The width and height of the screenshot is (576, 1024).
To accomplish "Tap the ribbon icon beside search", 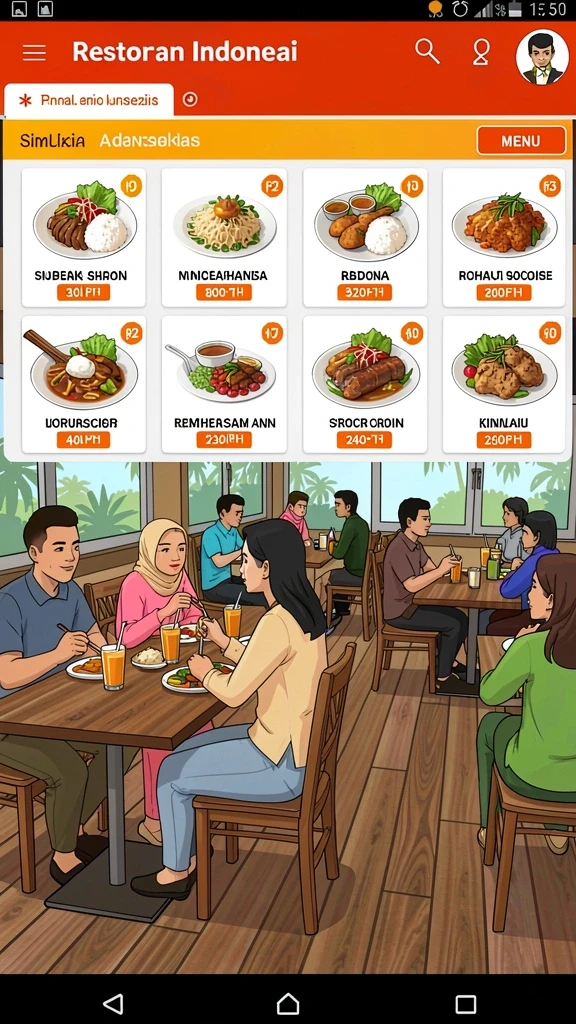I will tap(481, 52).
